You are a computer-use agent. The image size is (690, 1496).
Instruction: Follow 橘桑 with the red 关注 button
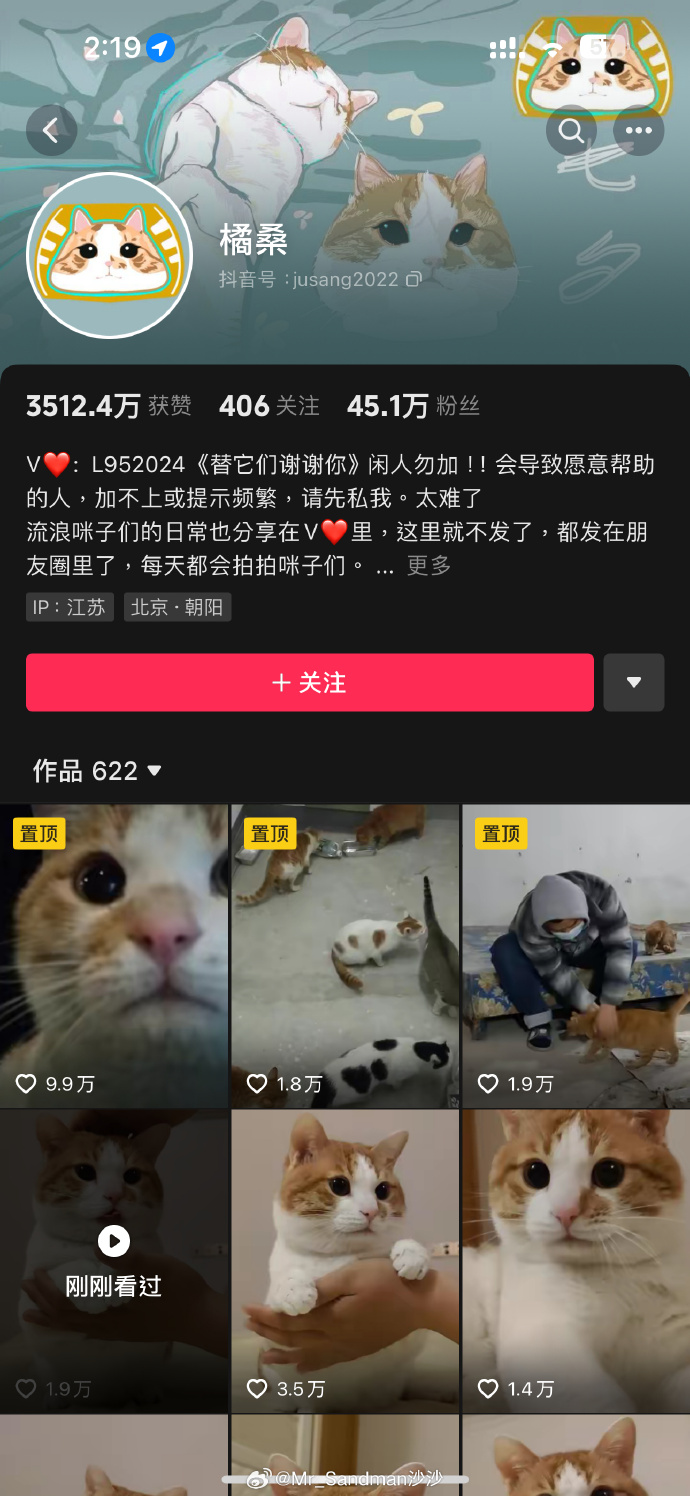tap(309, 683)
